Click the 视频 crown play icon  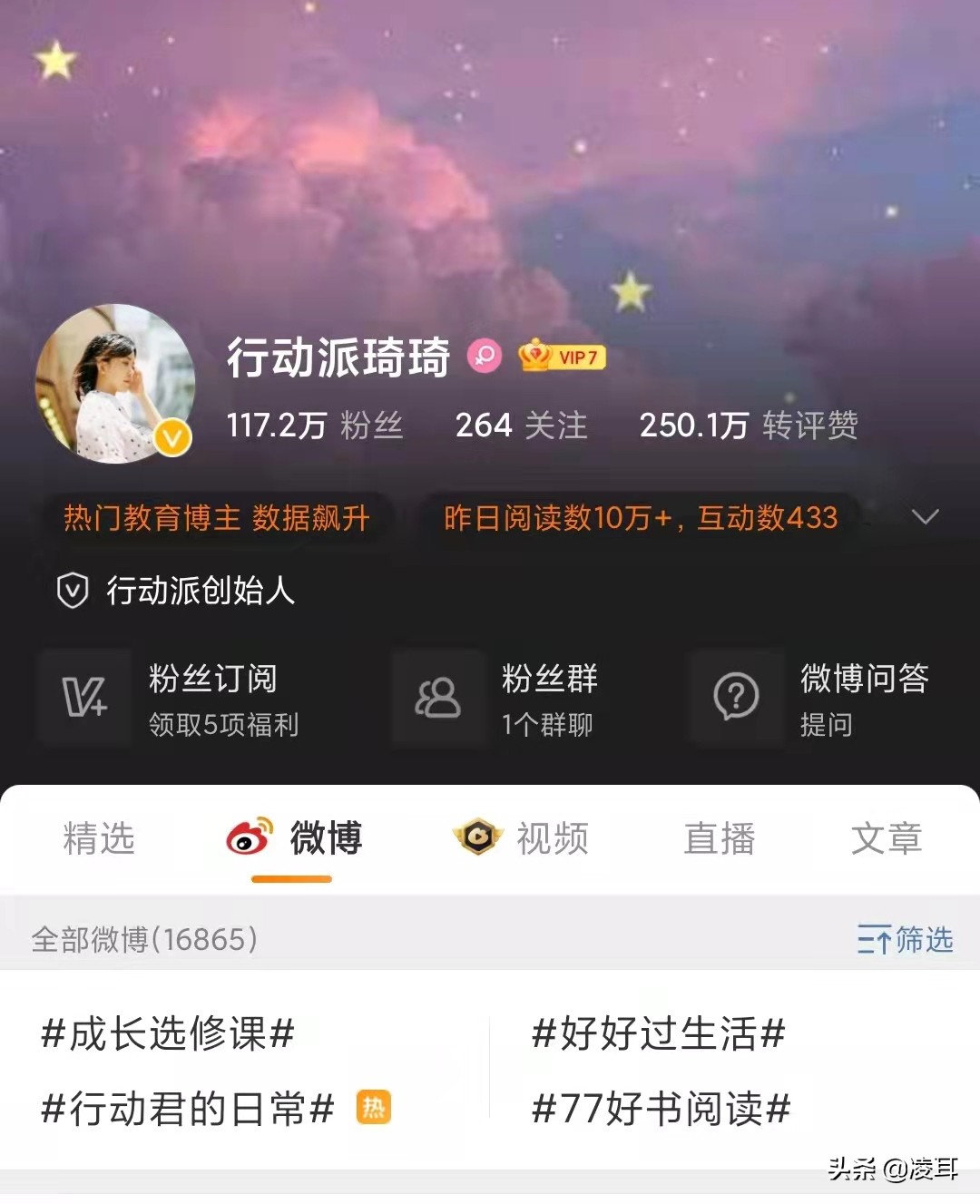pos(475,838)
